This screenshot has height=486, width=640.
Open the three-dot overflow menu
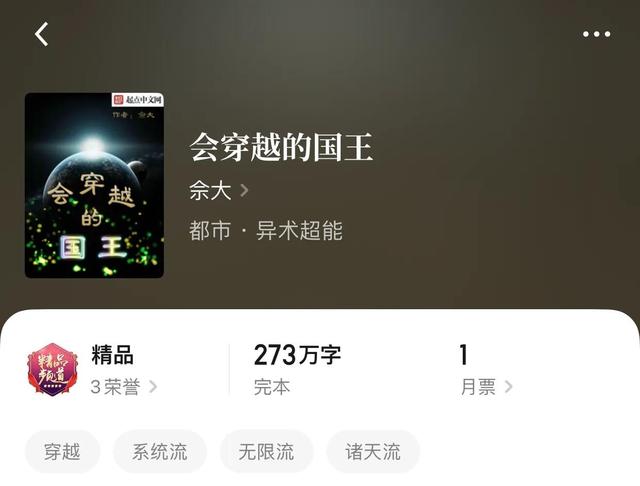596,34
